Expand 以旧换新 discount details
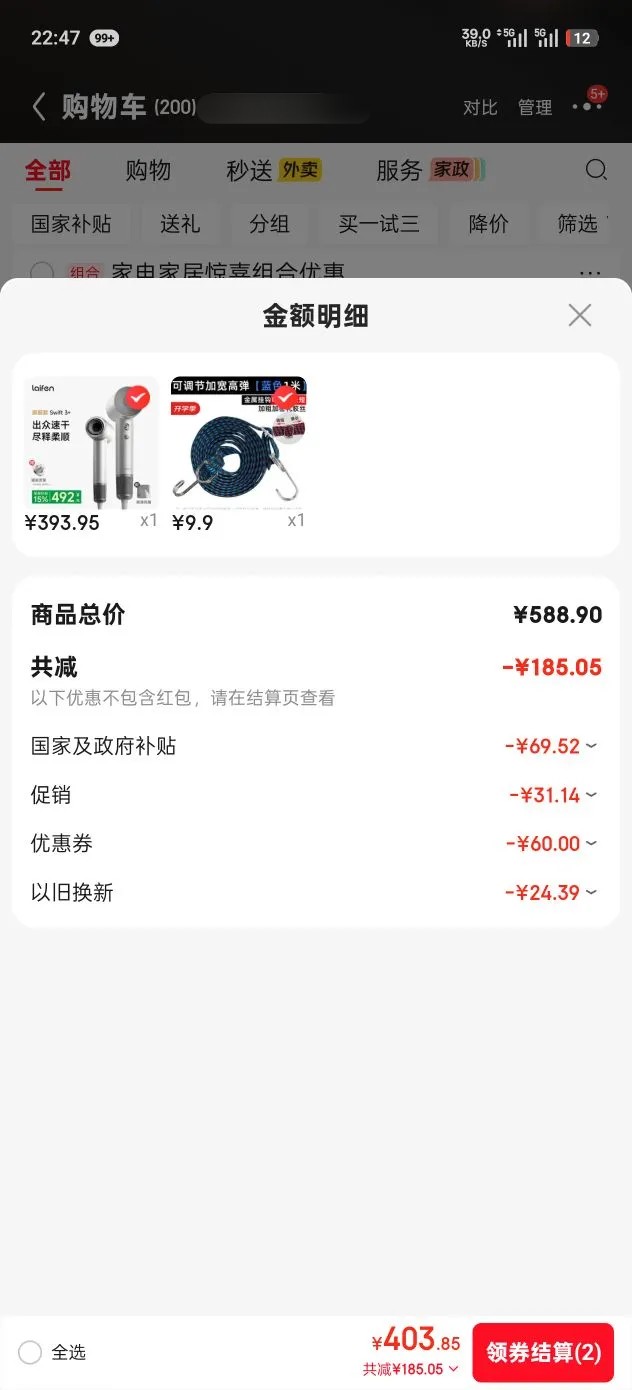 [315, 892]
